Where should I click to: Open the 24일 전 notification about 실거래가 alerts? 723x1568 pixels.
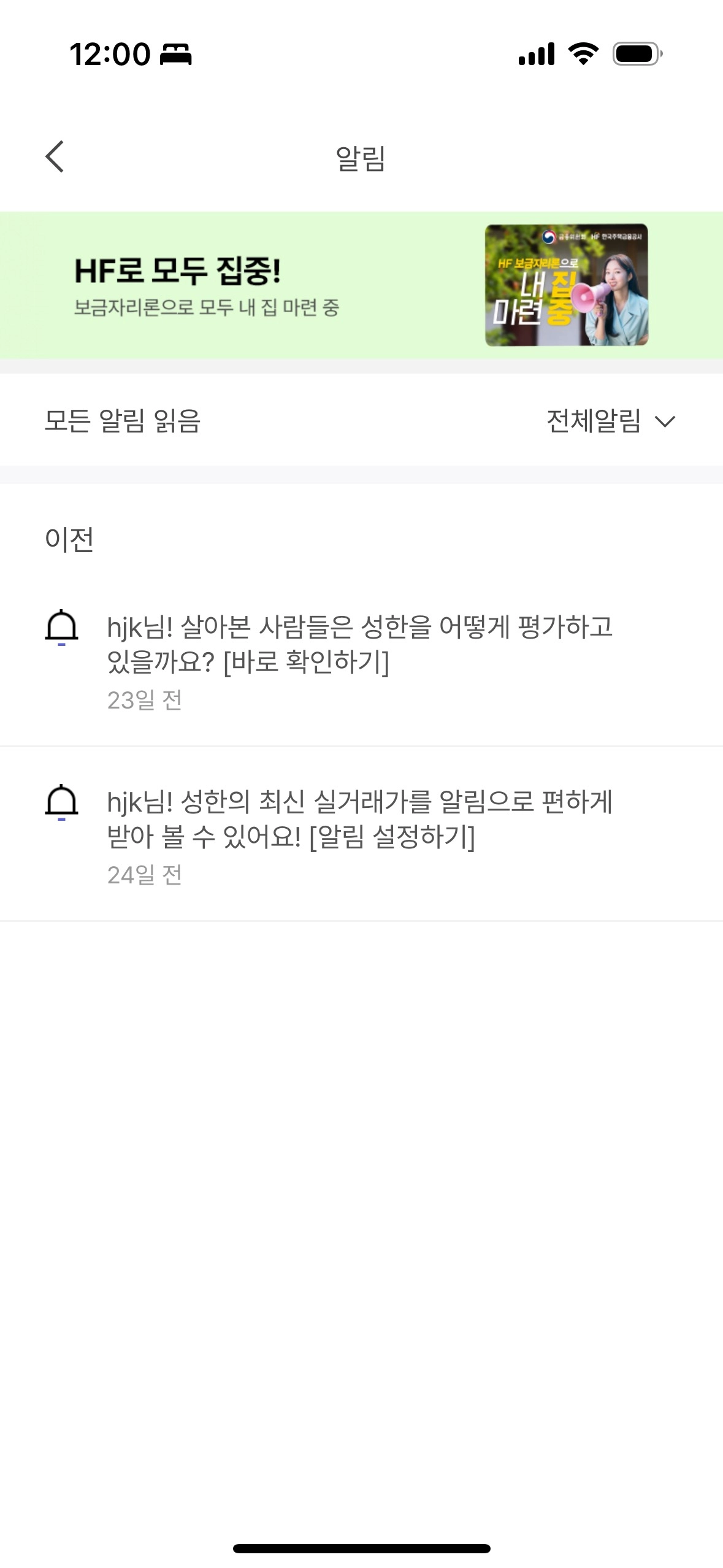(360, 836)
